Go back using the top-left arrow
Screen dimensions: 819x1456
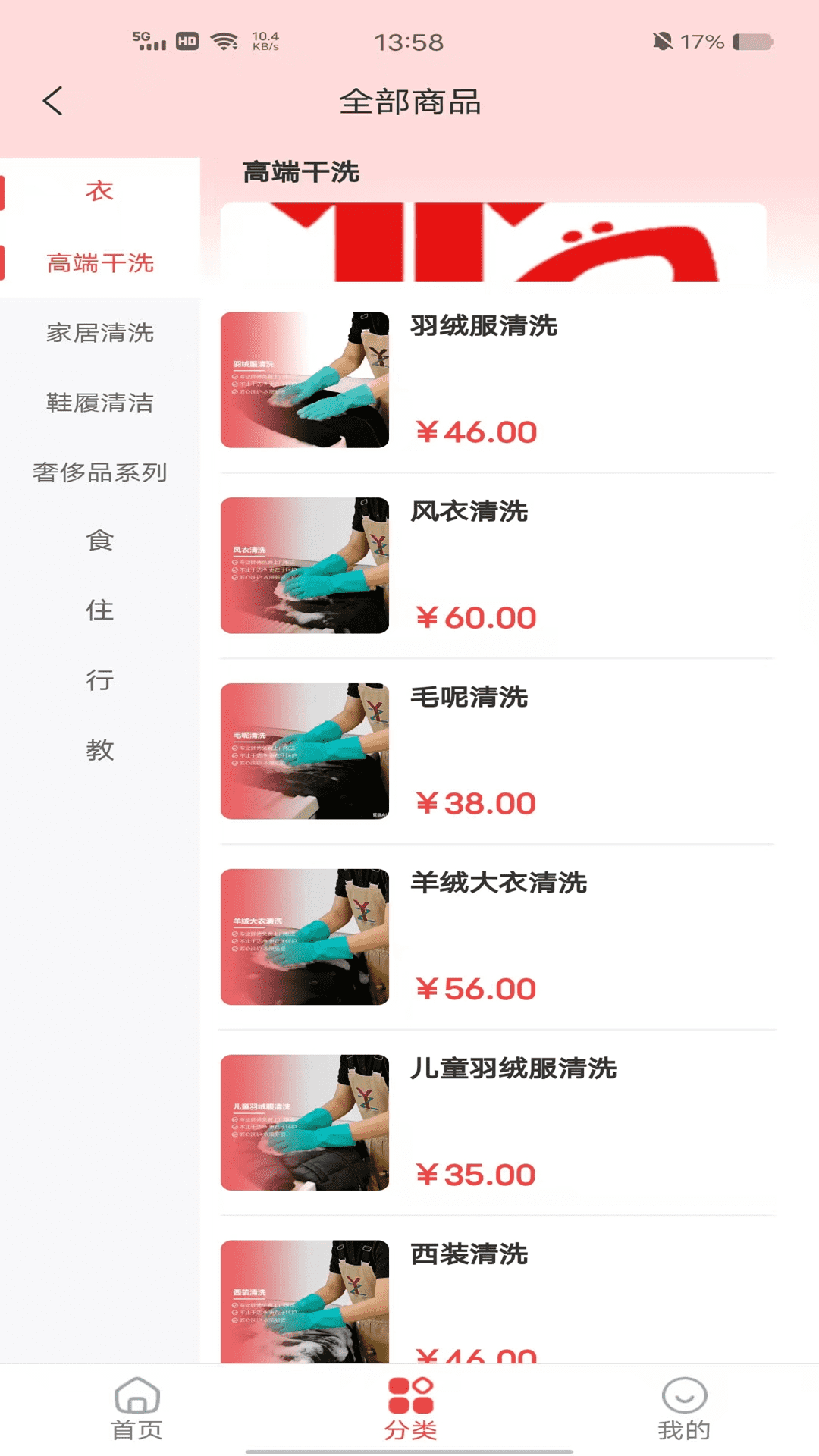tap(52, 101)
